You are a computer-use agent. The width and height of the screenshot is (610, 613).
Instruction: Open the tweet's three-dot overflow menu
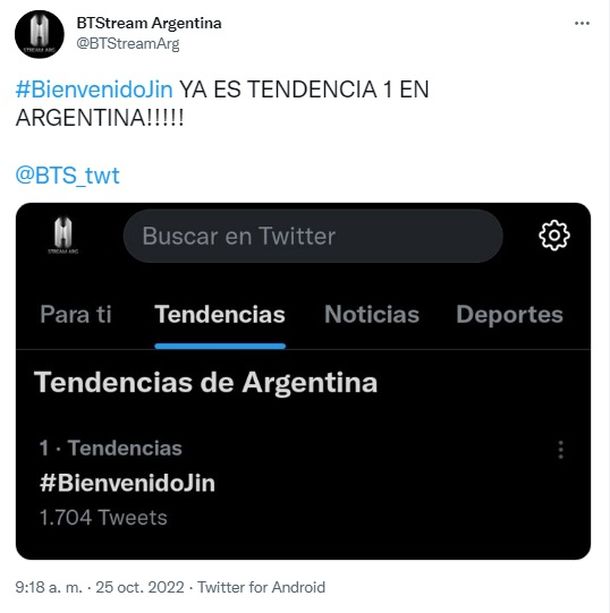[581, 22]
